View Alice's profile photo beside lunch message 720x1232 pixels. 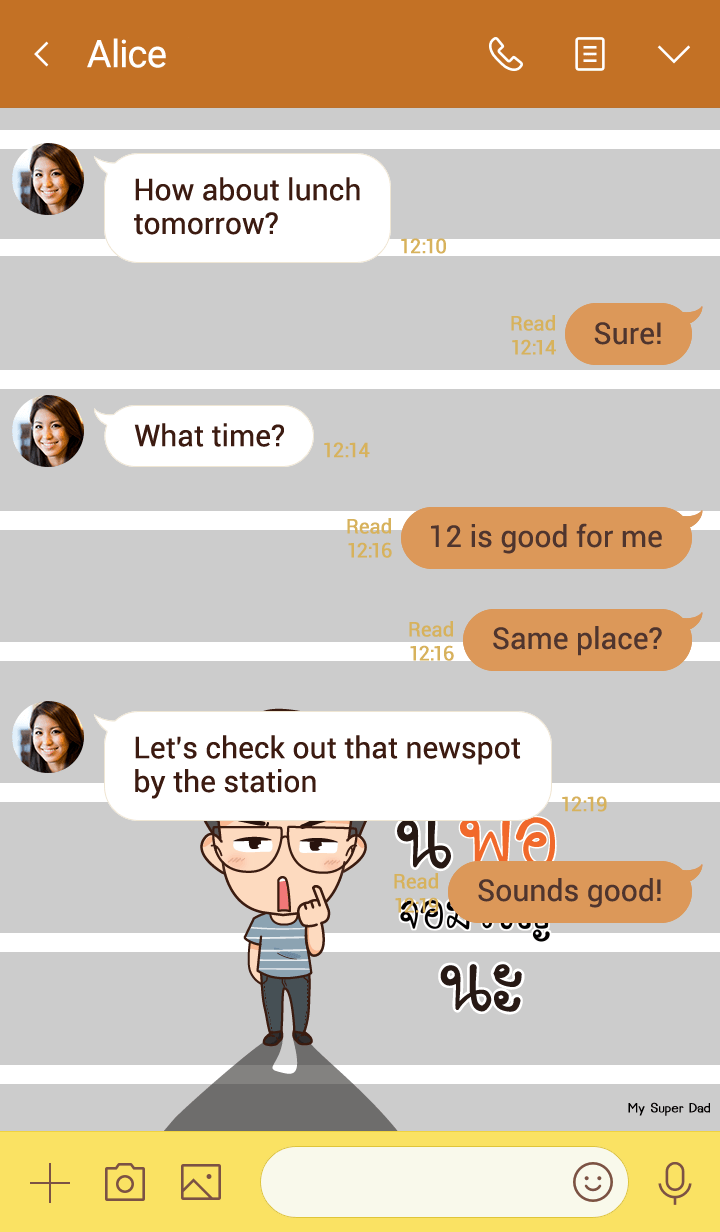tap(48, 179)
